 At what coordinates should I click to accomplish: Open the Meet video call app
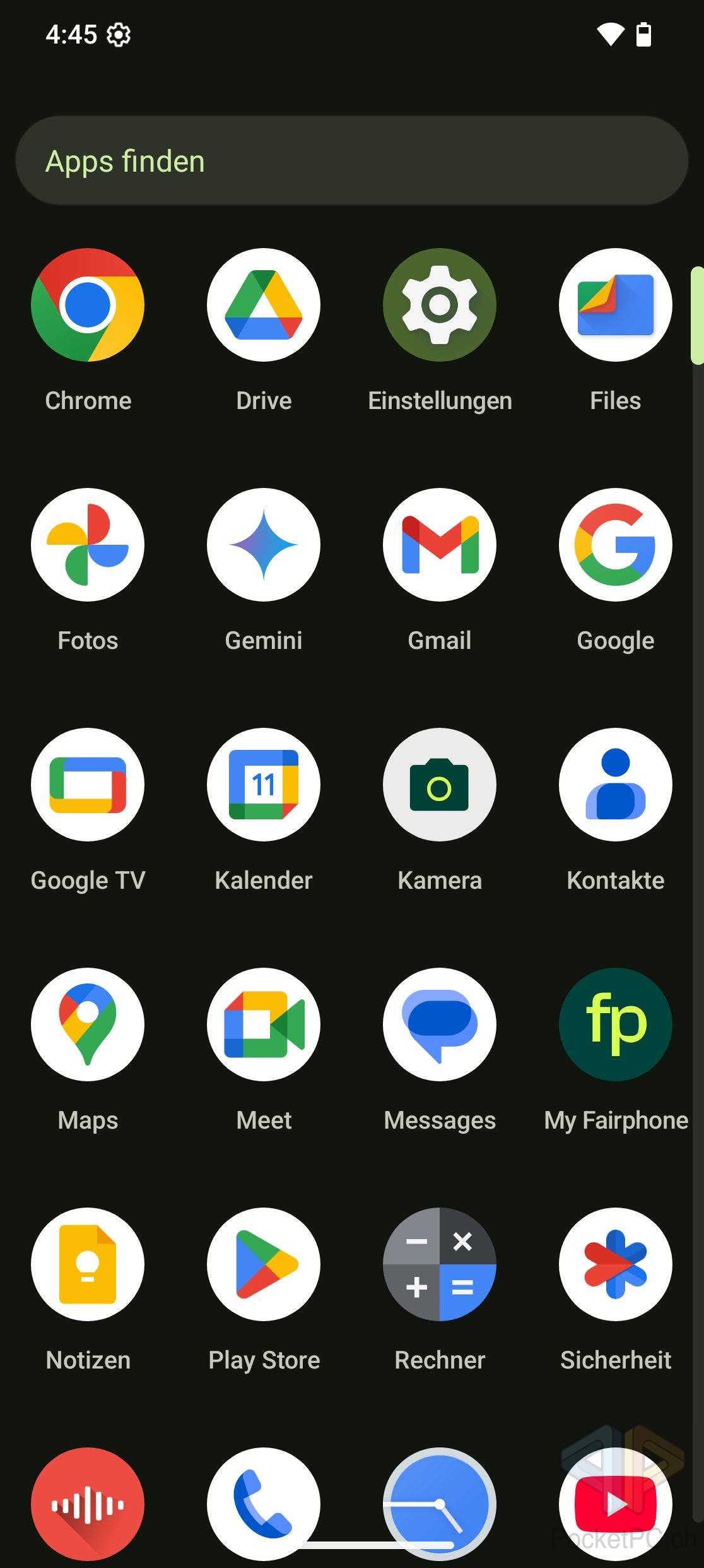pos(264,1025)
